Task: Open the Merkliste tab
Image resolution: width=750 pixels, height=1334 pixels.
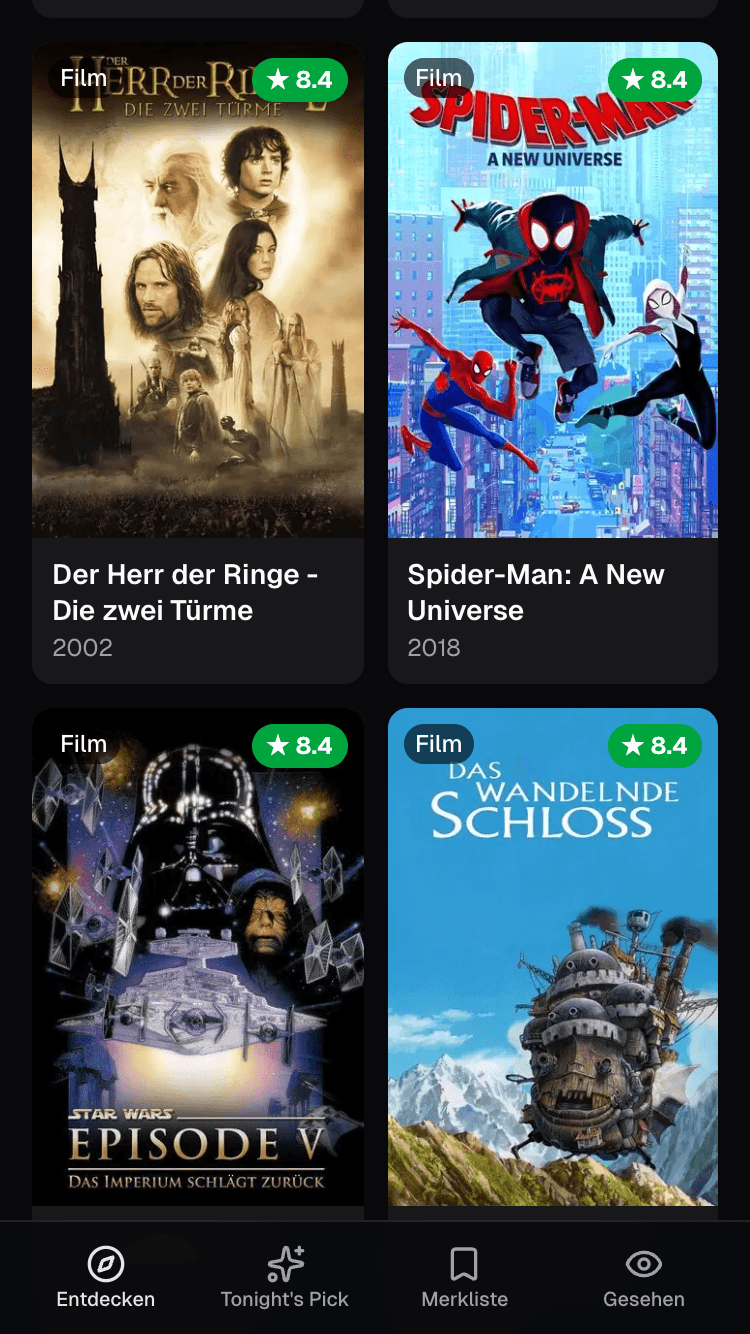Action: coord(464,1278)
